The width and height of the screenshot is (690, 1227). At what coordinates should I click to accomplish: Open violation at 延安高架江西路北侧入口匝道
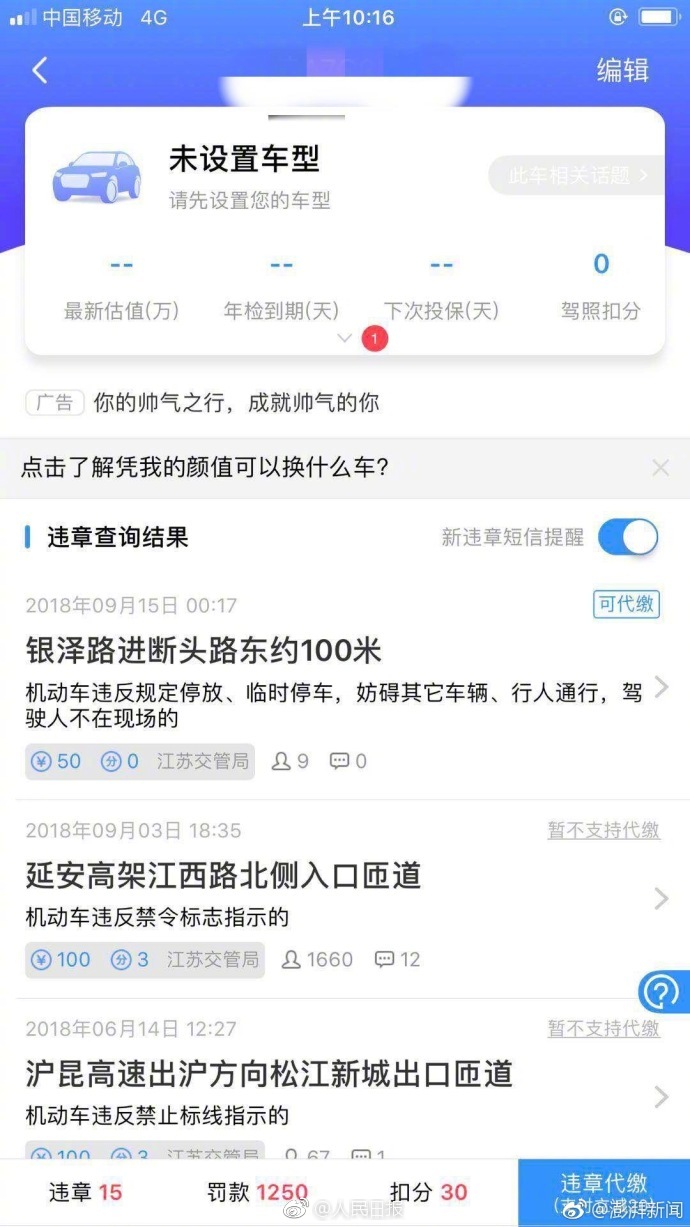223,876
